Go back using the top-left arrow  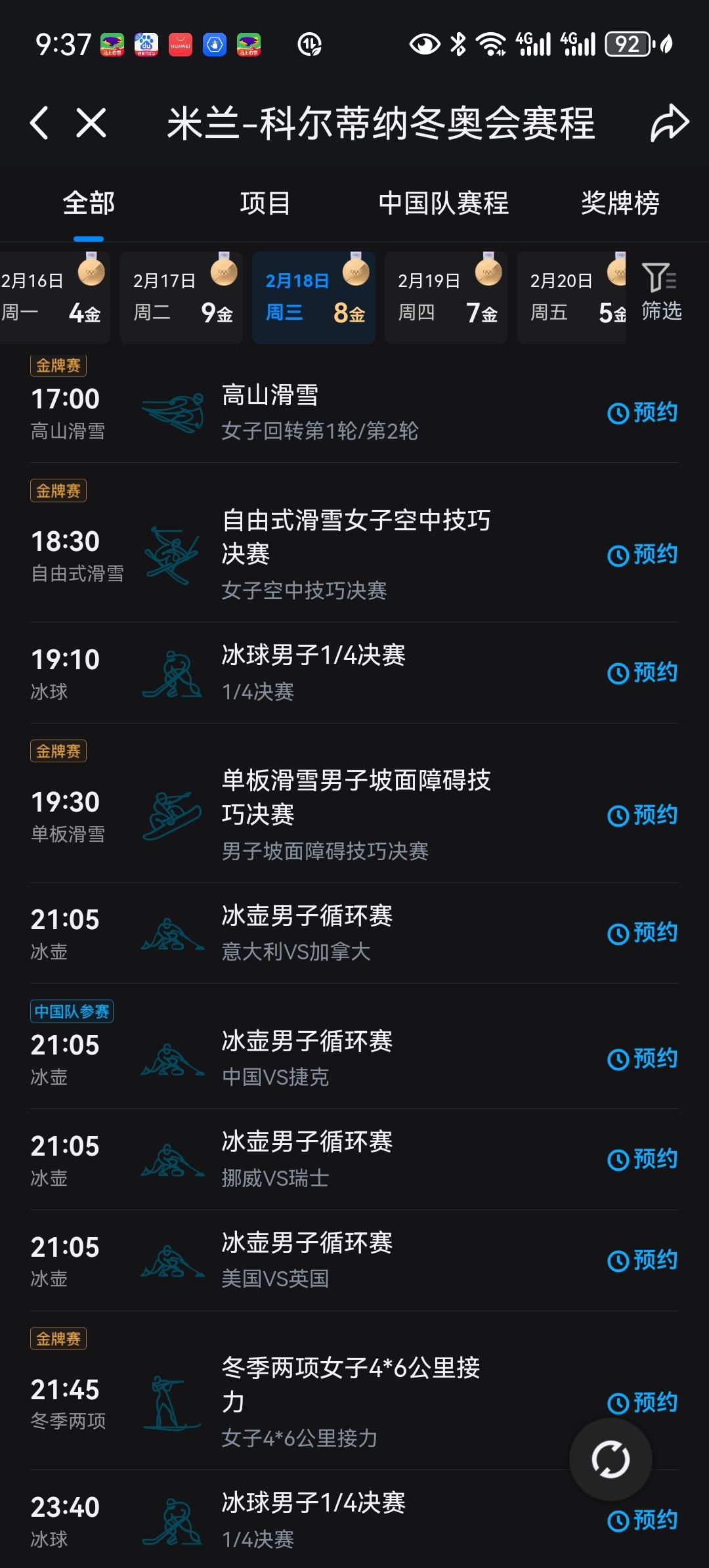pyautogui.click(x=39, y=123)
